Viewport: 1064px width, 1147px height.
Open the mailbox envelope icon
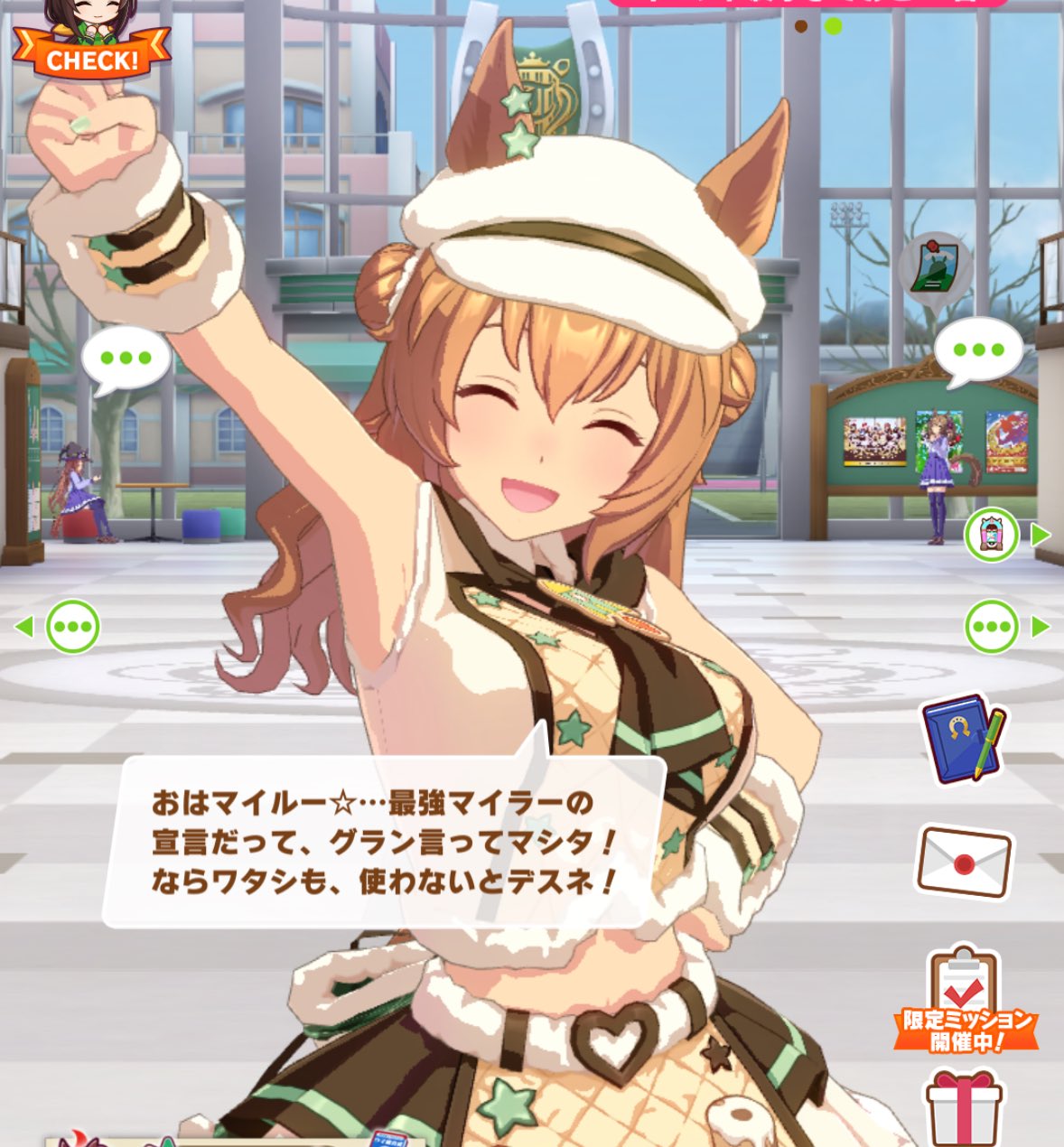pos(963,862)
